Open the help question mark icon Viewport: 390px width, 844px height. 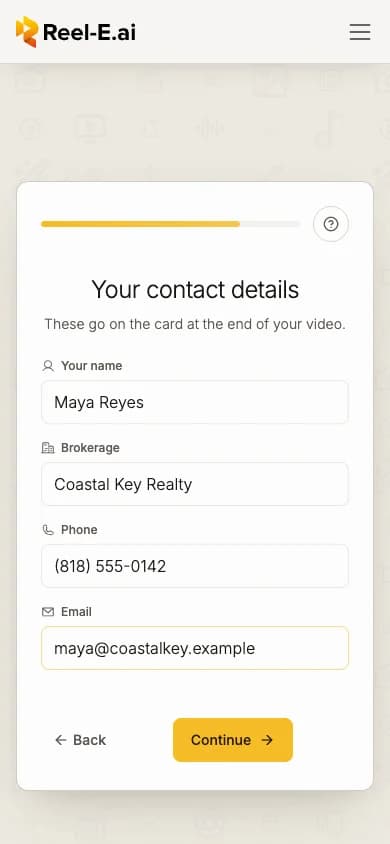coord(331,224)
